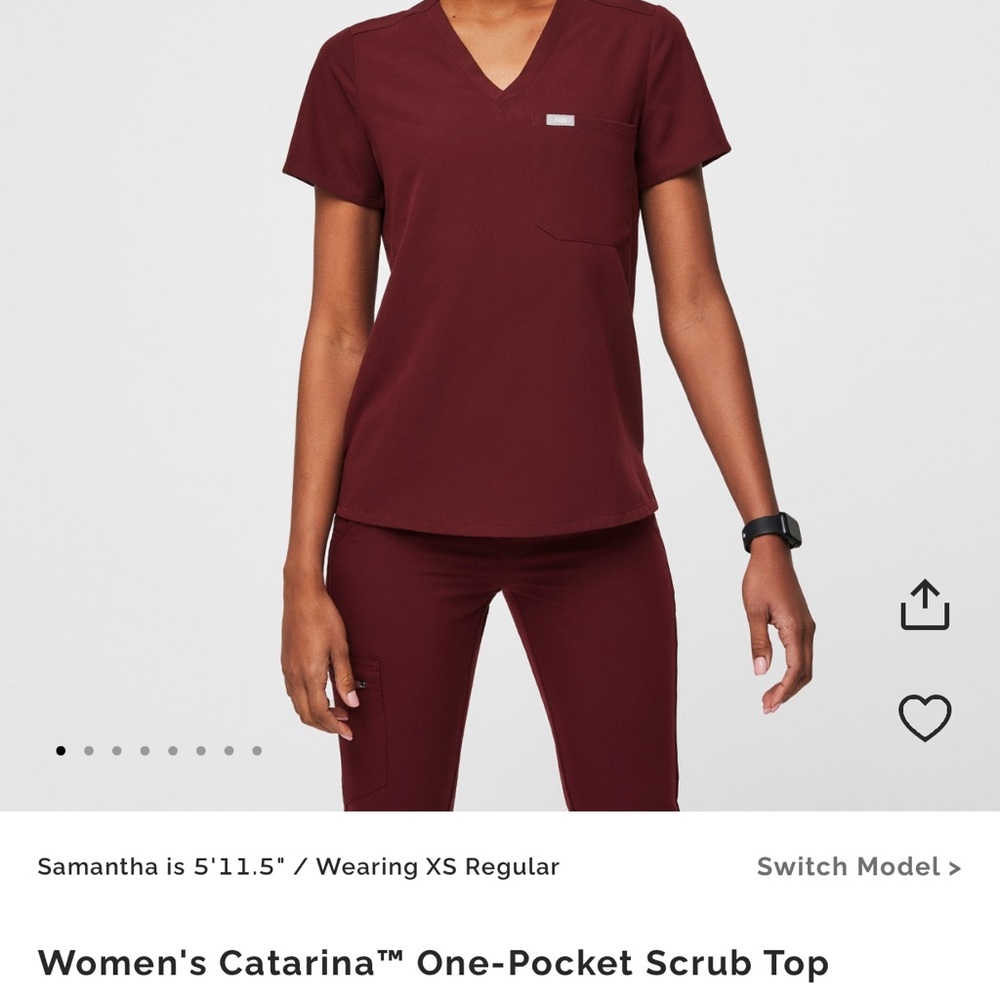Open the product photo full view
This screenshot has width=1000, height=1000.
pyautogui.click(x=500, y=400)
